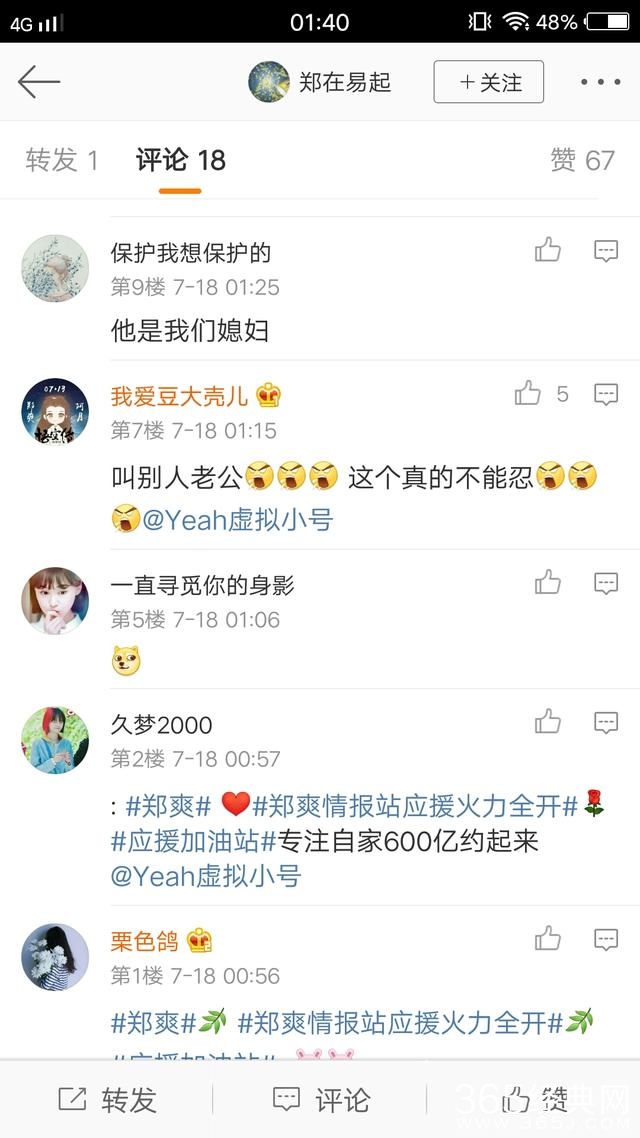Switch to the 赞 67 tab
The image size is (640, 1138).
(582, 160)
